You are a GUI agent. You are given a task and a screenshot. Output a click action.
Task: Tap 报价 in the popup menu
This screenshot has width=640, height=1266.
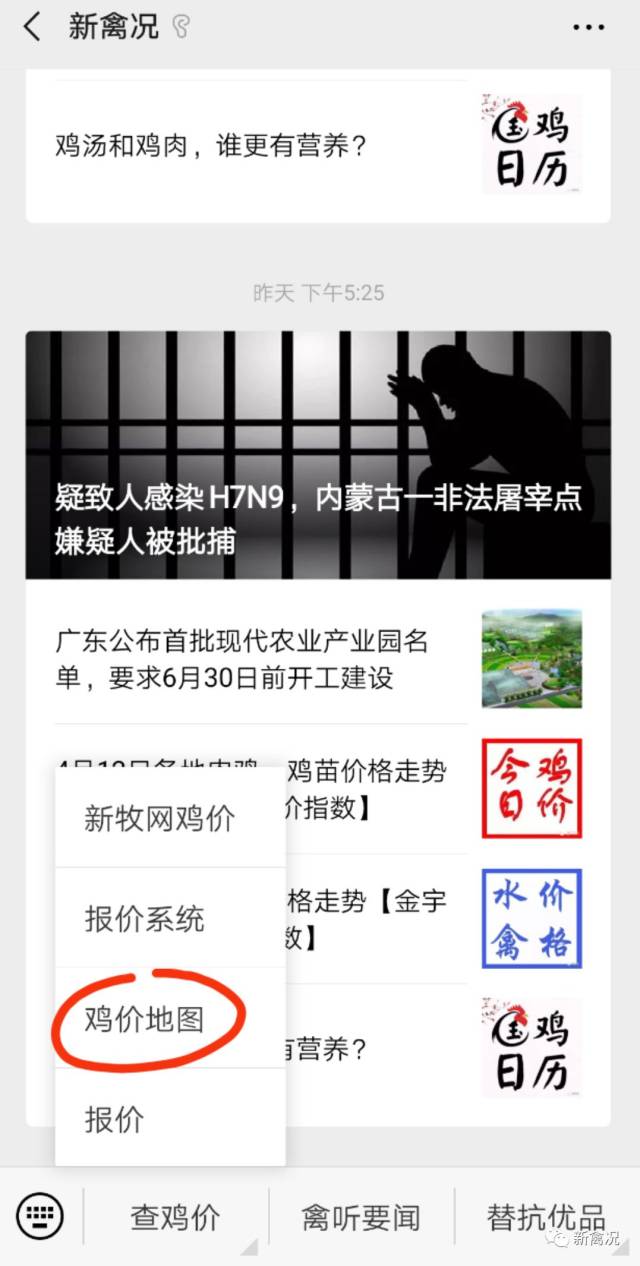pyautogui.click(x=115, y=1118)
